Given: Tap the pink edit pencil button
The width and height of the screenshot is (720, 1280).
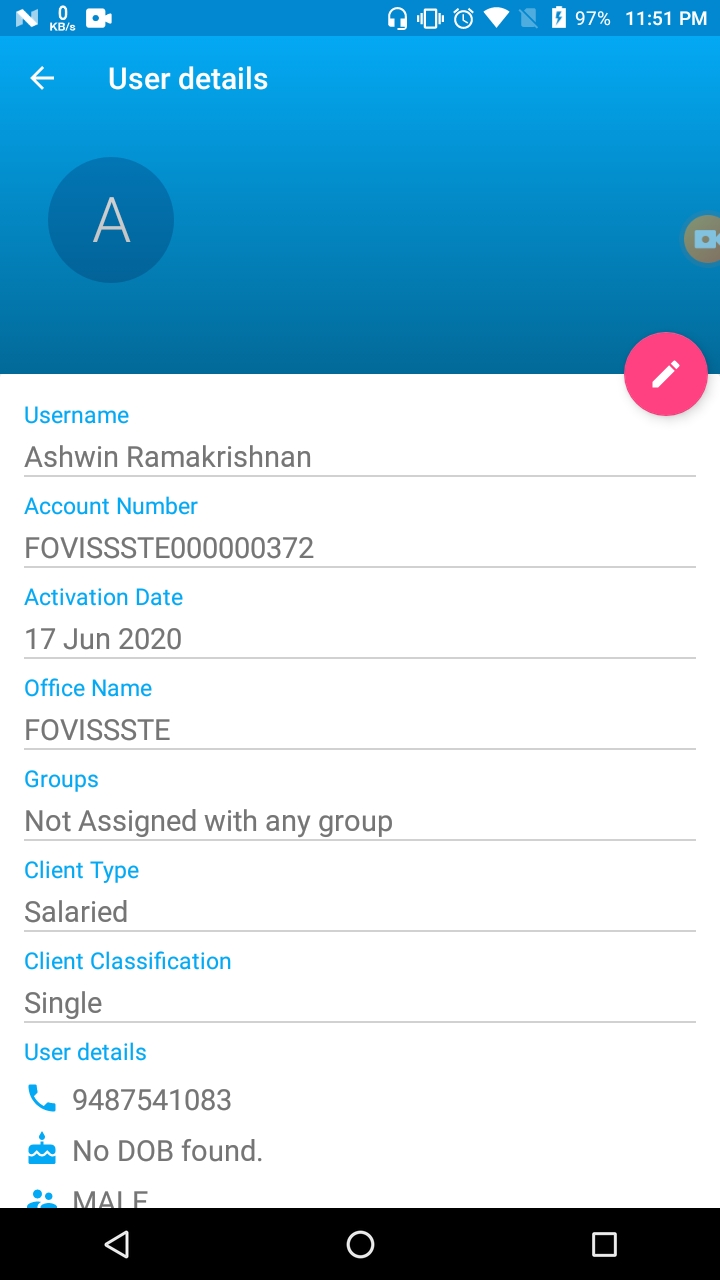Looking at the screenshot, I should click(666, 374).
